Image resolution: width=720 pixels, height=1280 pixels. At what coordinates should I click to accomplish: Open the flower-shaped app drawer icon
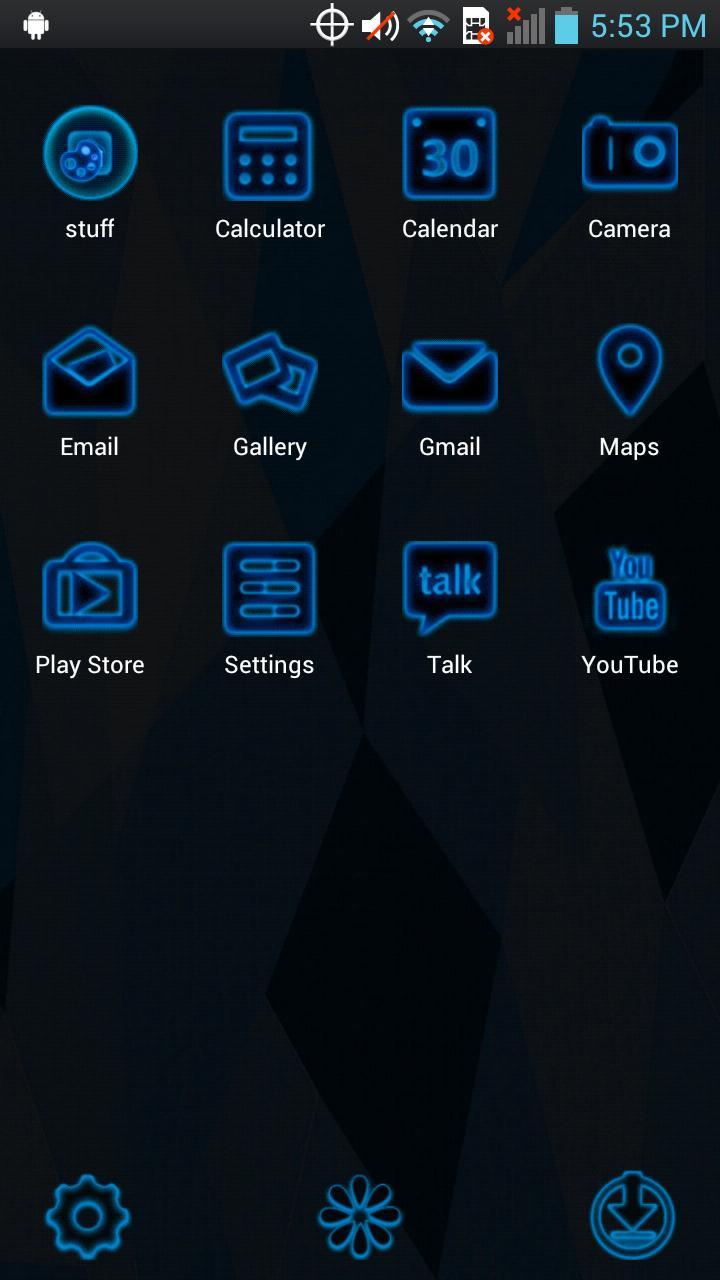tap(360, 1217)
